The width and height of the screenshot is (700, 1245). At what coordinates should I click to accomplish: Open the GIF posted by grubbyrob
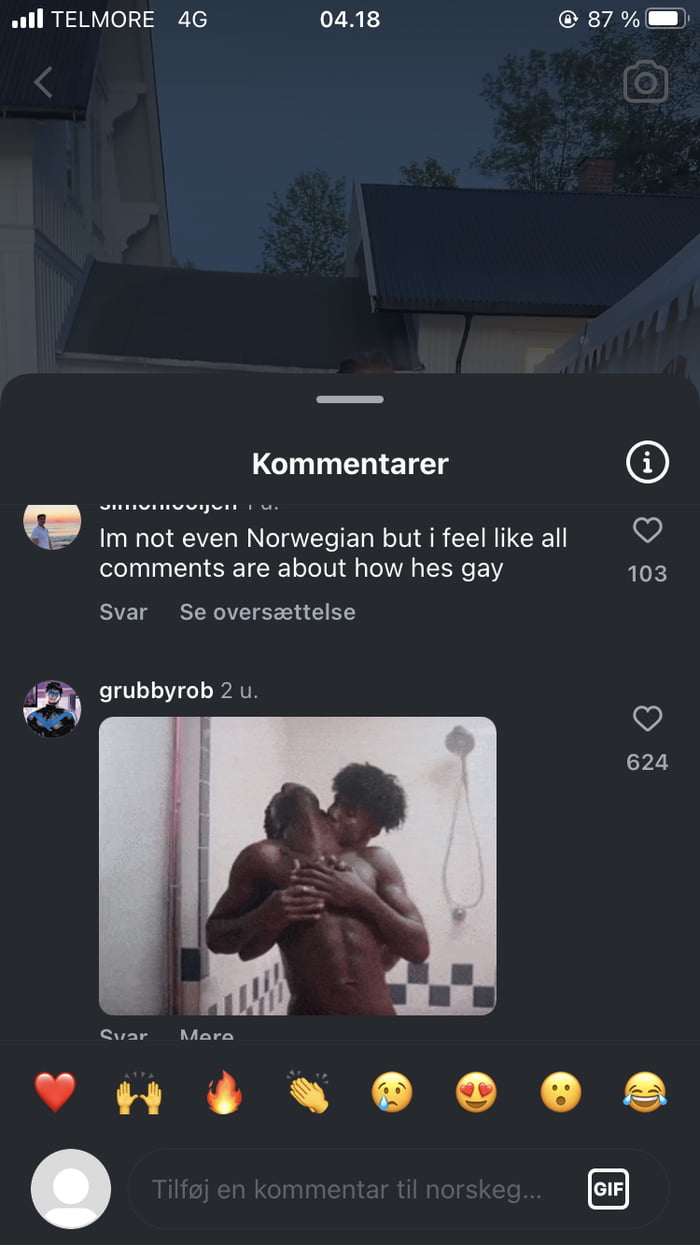(x=297, y=865)
